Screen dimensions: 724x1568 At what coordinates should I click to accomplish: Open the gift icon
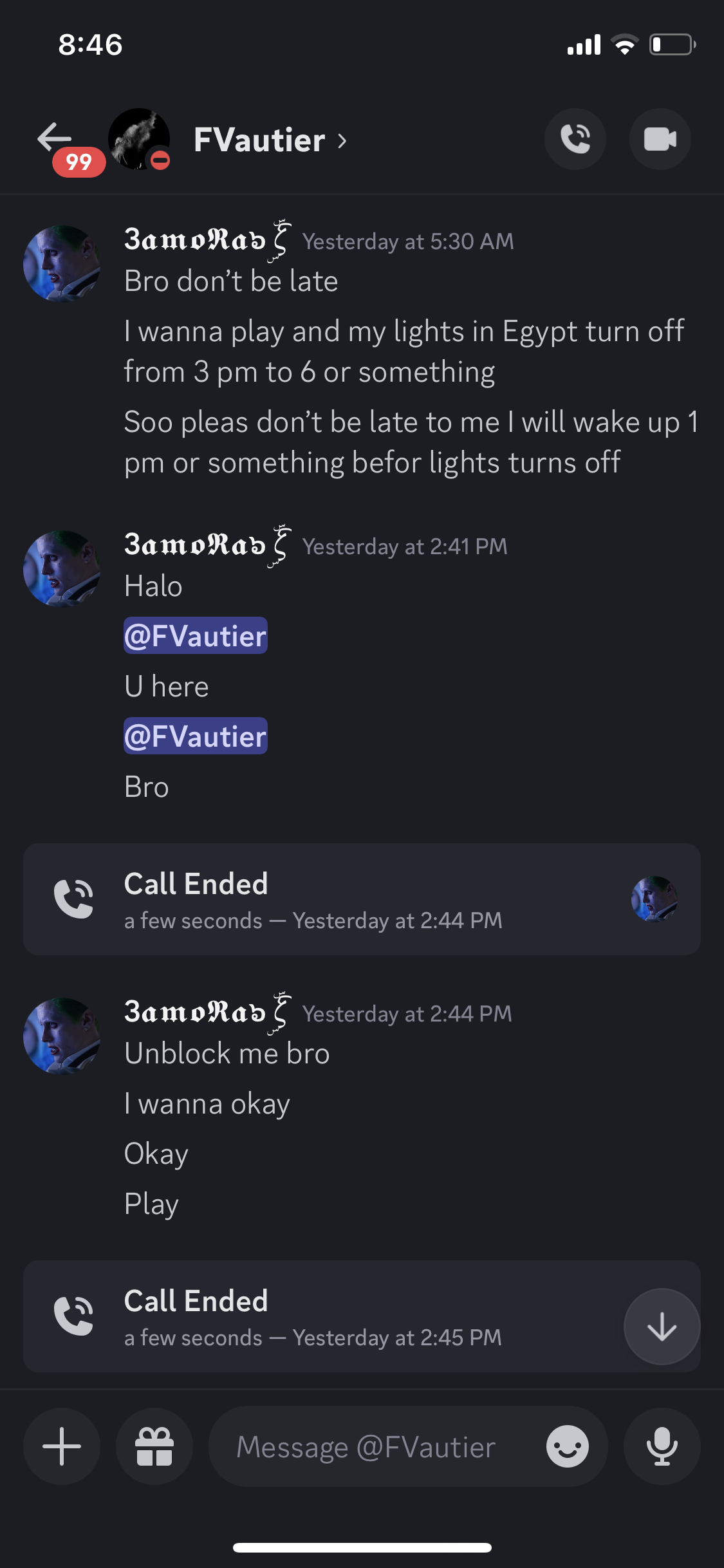point(154,1446)
